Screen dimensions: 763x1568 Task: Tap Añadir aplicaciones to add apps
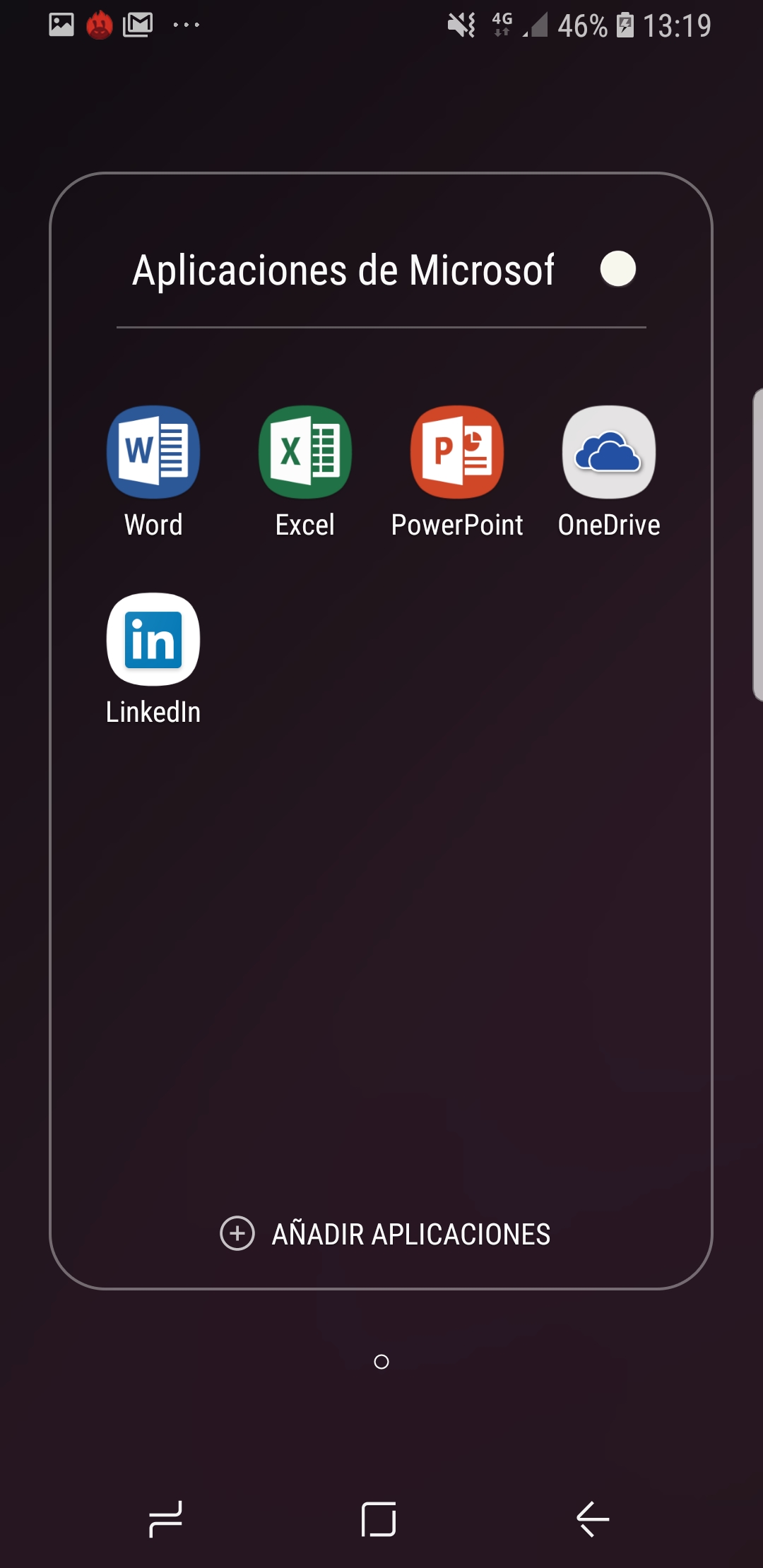coord(385,1234)
